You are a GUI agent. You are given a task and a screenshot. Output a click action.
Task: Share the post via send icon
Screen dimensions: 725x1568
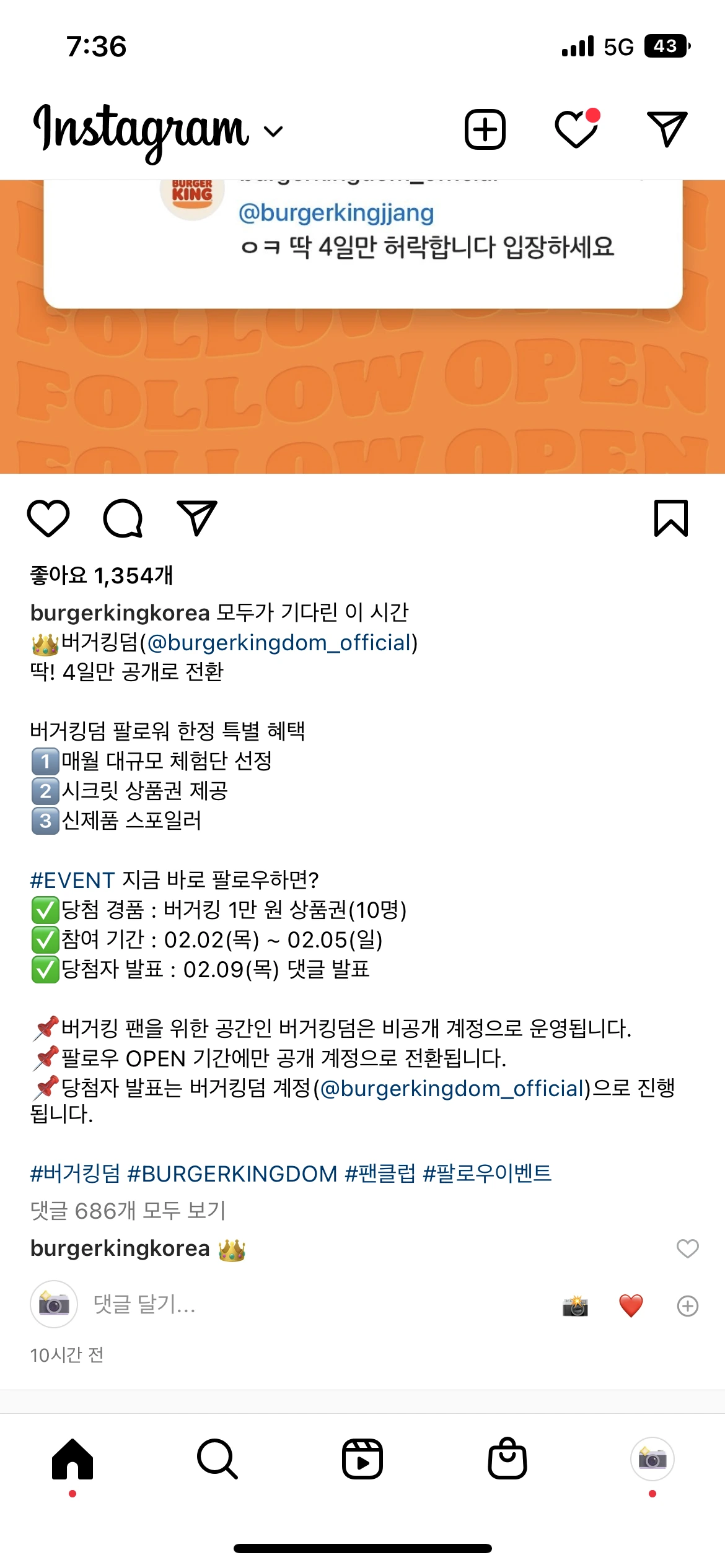click(x=197, y=518)
